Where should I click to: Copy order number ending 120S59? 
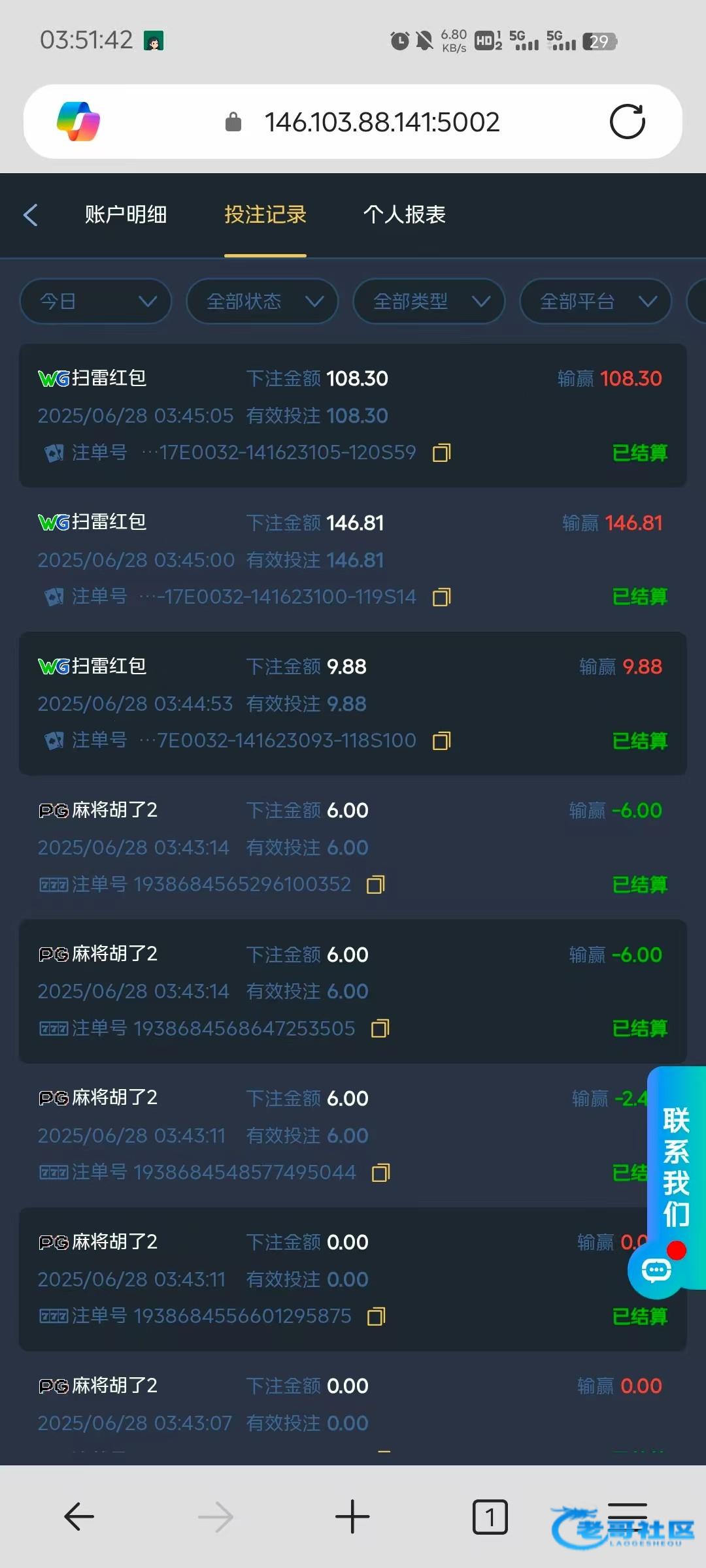(x=442, y=453)
